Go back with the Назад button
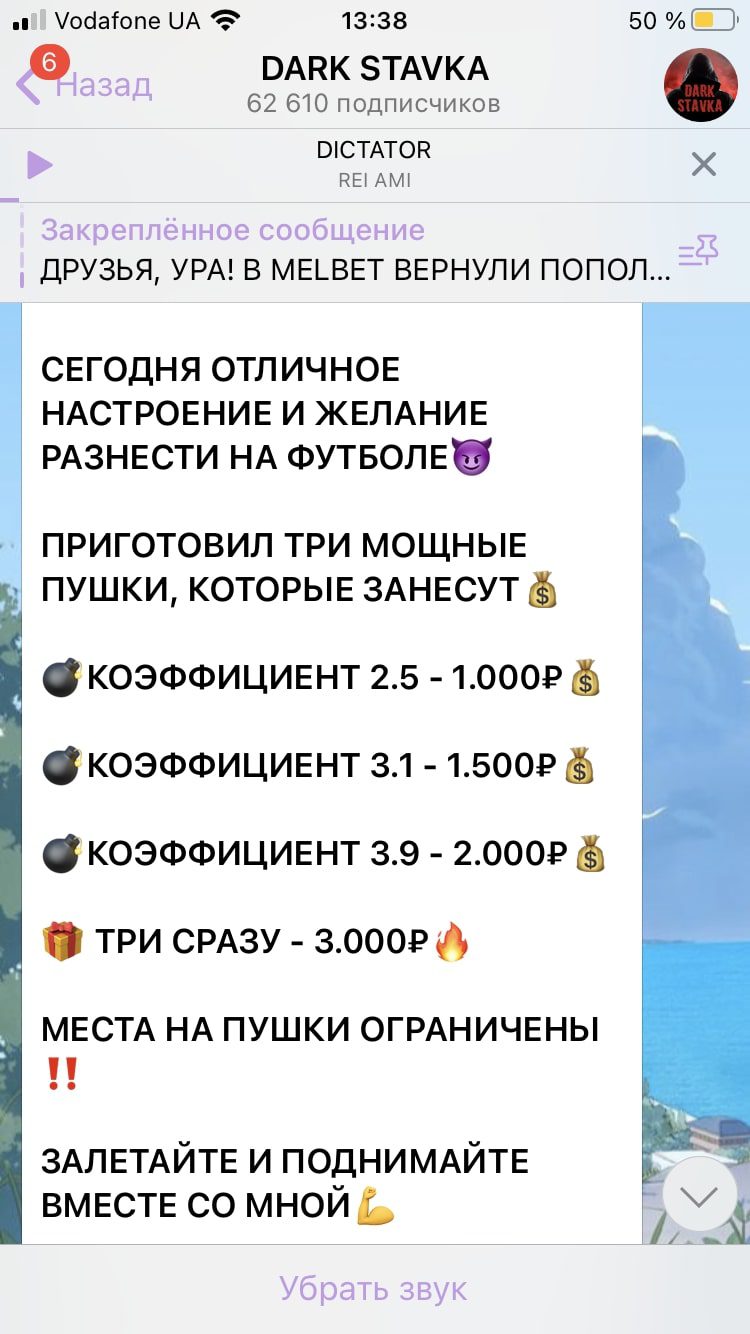The image size is (750, 1334). [84, 84]
